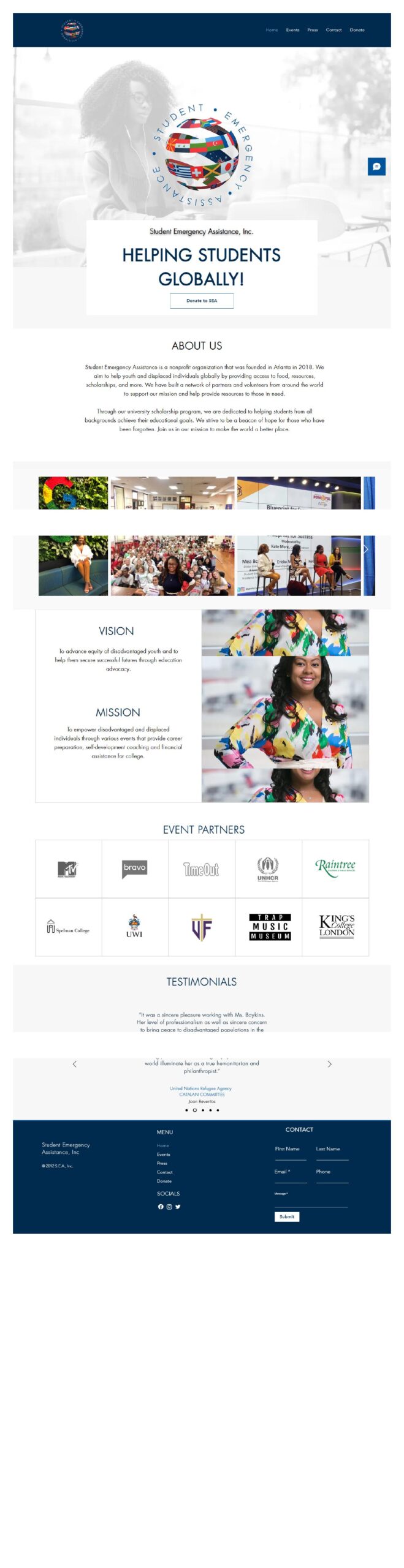Open the Press link in footer menu
The height and width of the screenshot is (1568, 404).
click(x=162, y=1163)
